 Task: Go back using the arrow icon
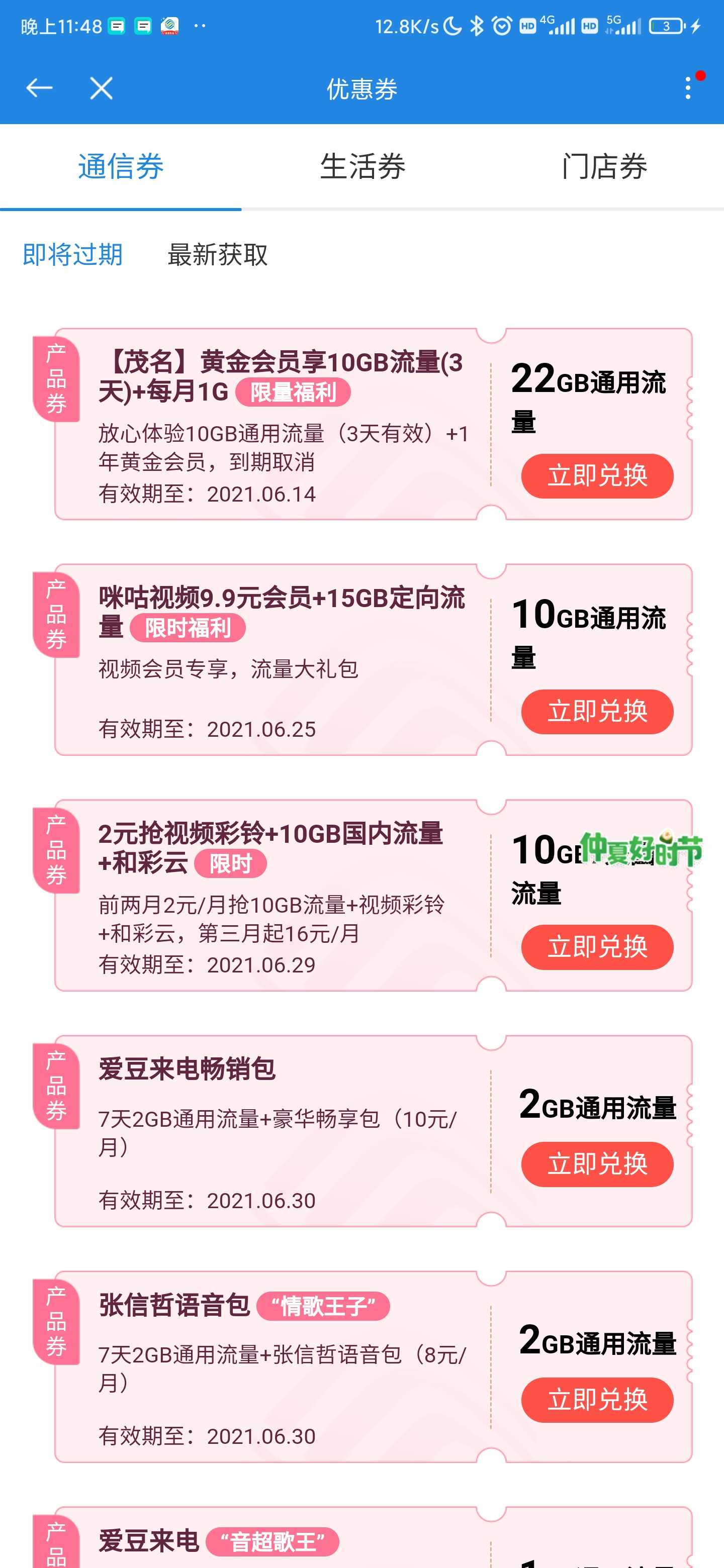tap(39, 88)
